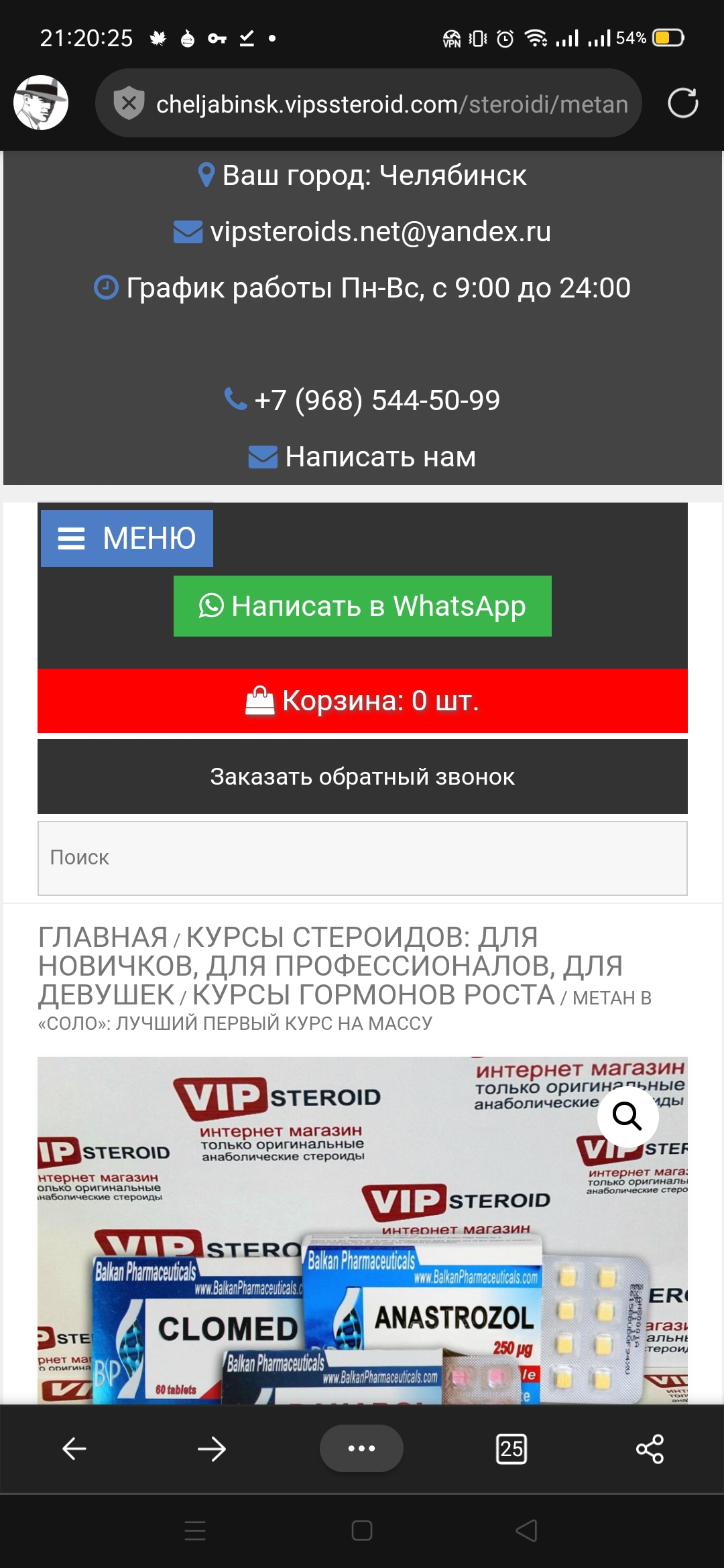The height and width of the screenshot is (1568, 724).
Task: Open the МЕНЮ hamburger menu
Action: [x=127, y=538]
